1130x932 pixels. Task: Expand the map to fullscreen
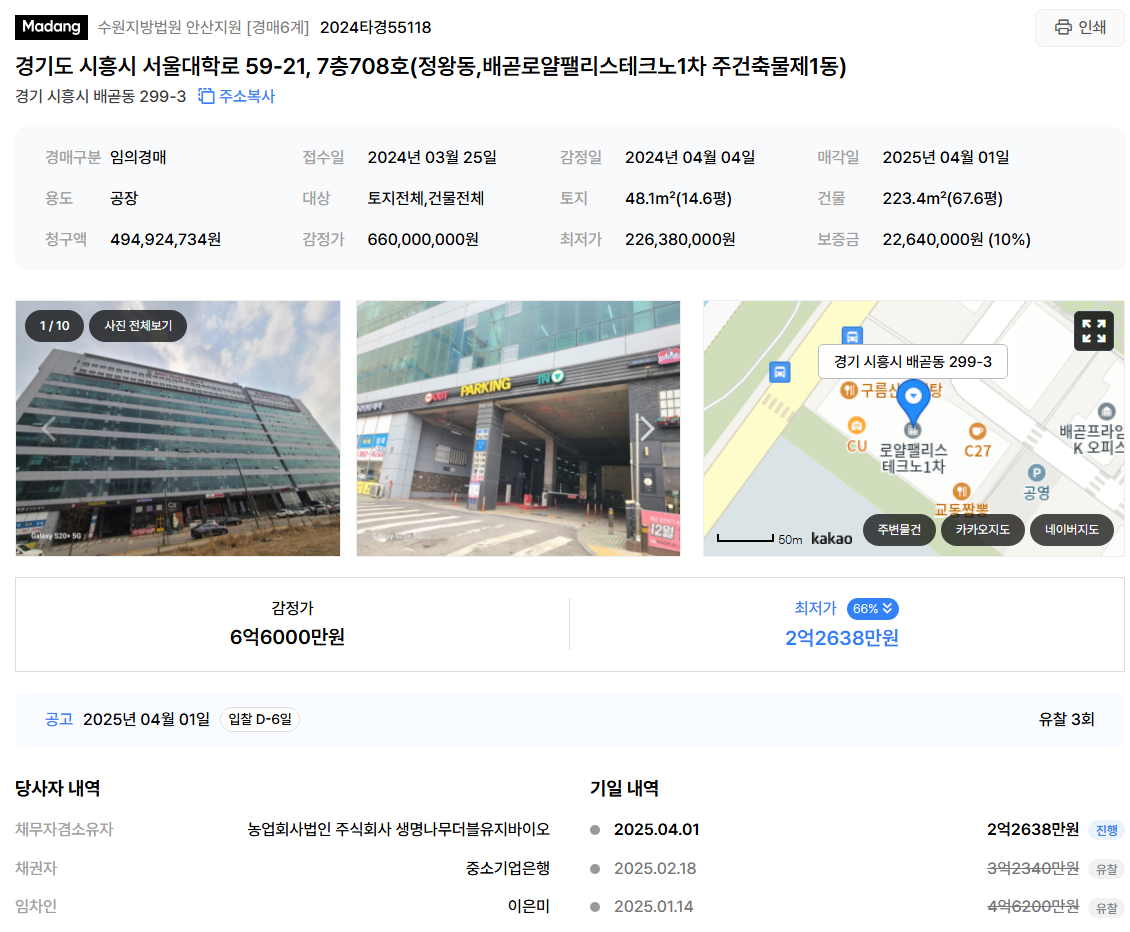[1093, 331]
